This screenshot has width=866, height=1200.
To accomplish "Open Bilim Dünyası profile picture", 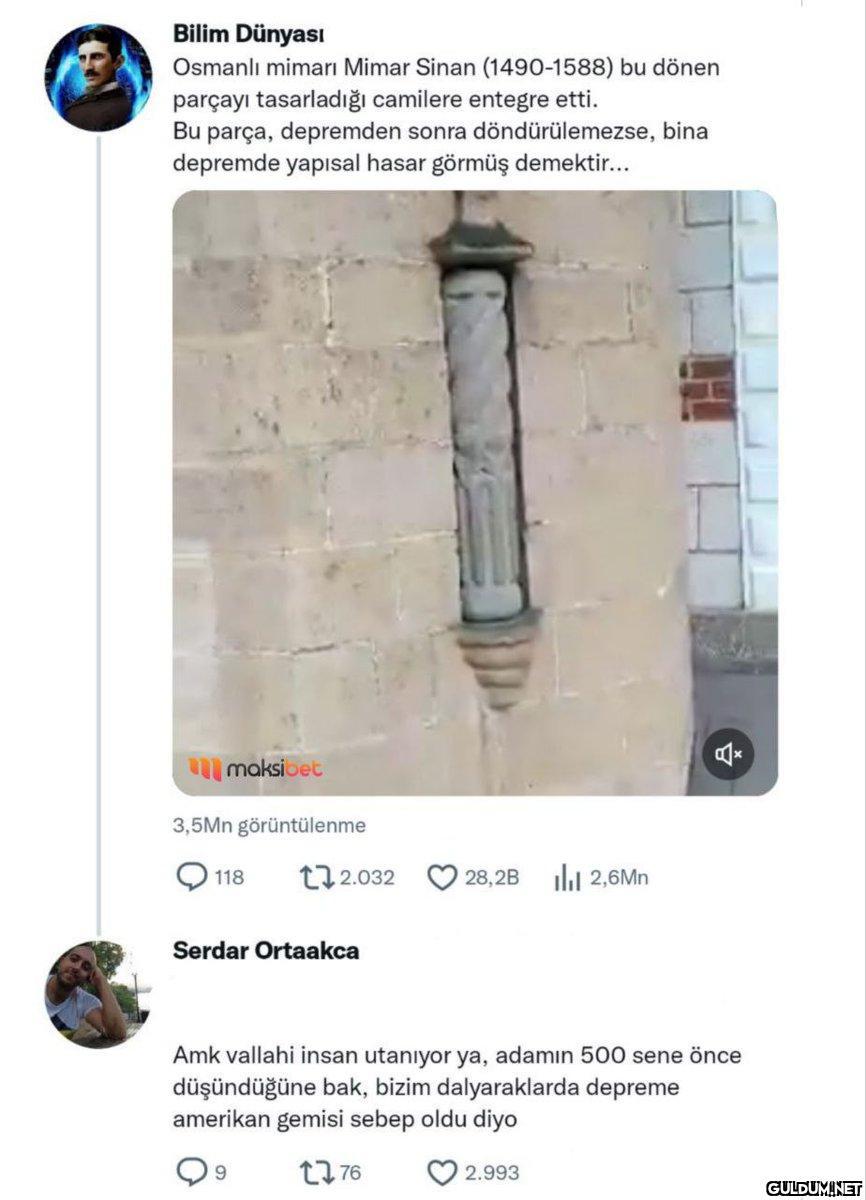I will coord(98,79).
